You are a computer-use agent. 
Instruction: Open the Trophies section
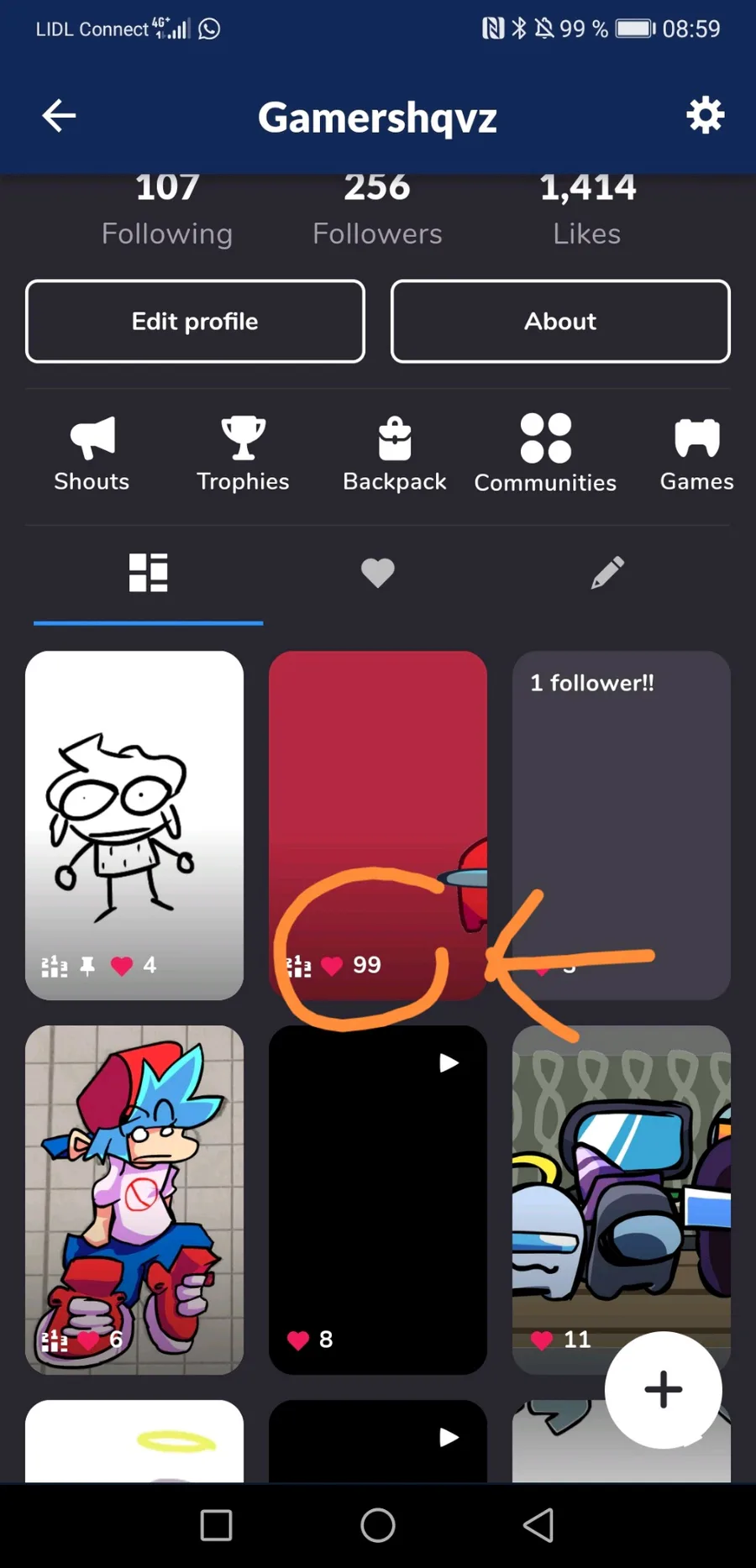click(243, 454)
